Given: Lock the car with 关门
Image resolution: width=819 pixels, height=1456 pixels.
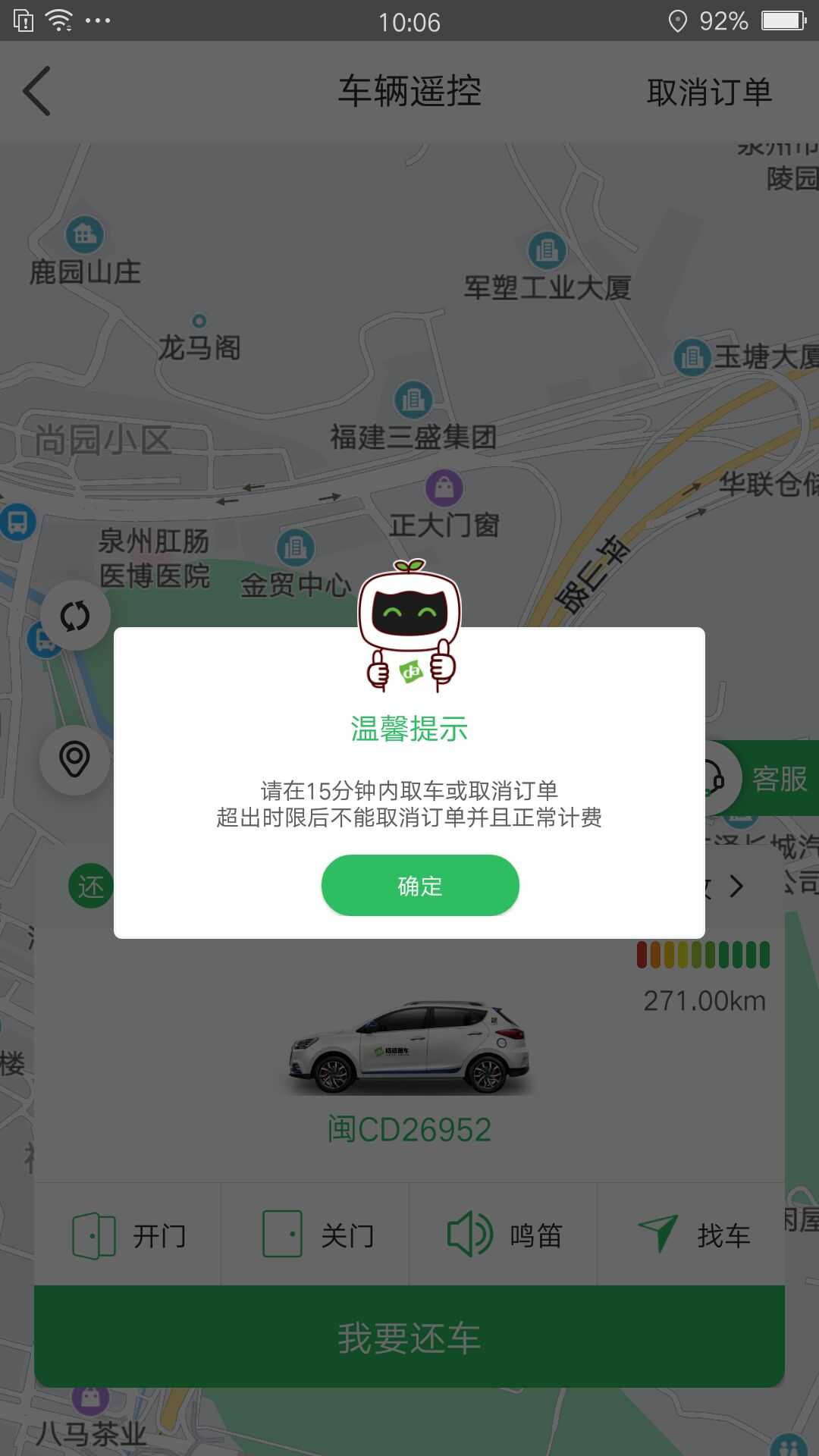Looking at the screenshot, I should 315,1235.
